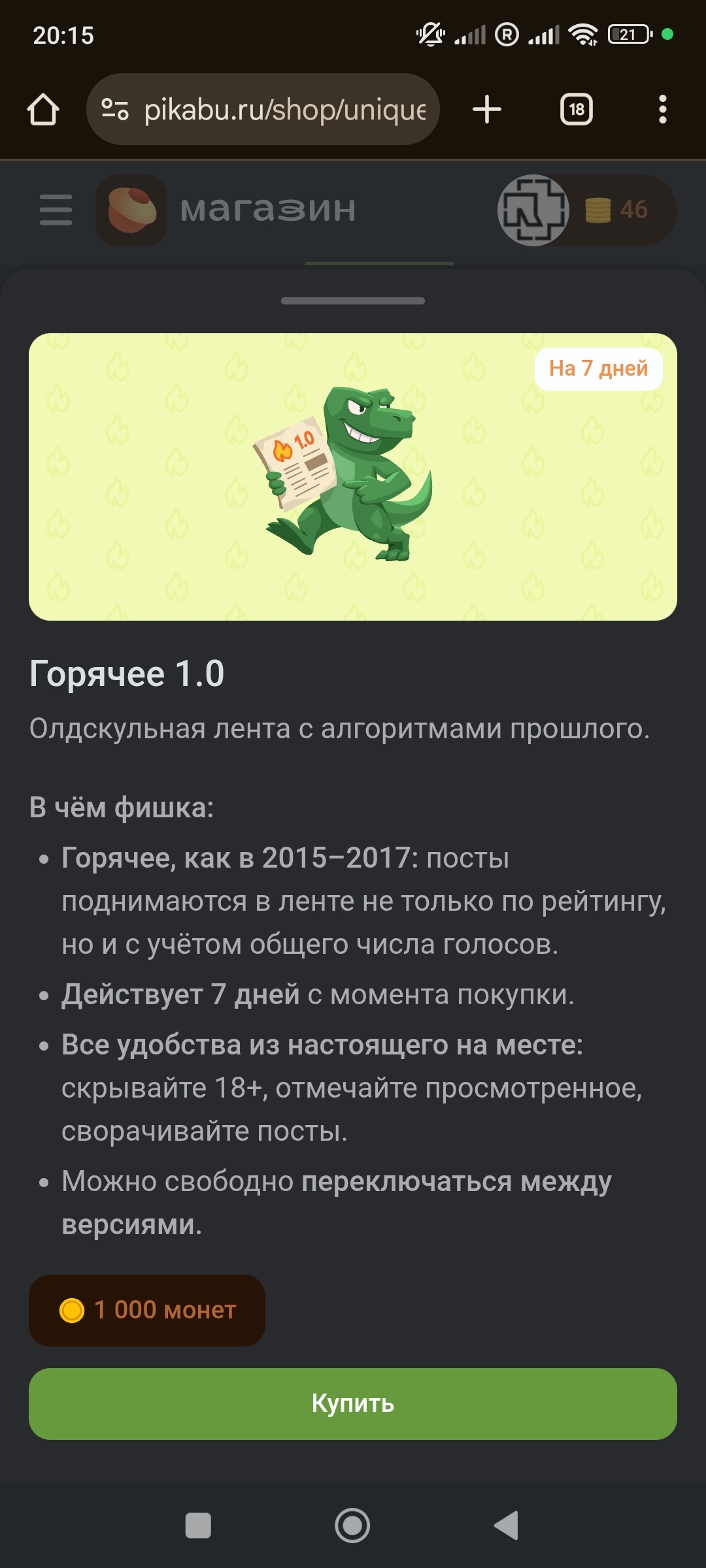Open recent apps from the navigation bar

(x=198, y=1526)
